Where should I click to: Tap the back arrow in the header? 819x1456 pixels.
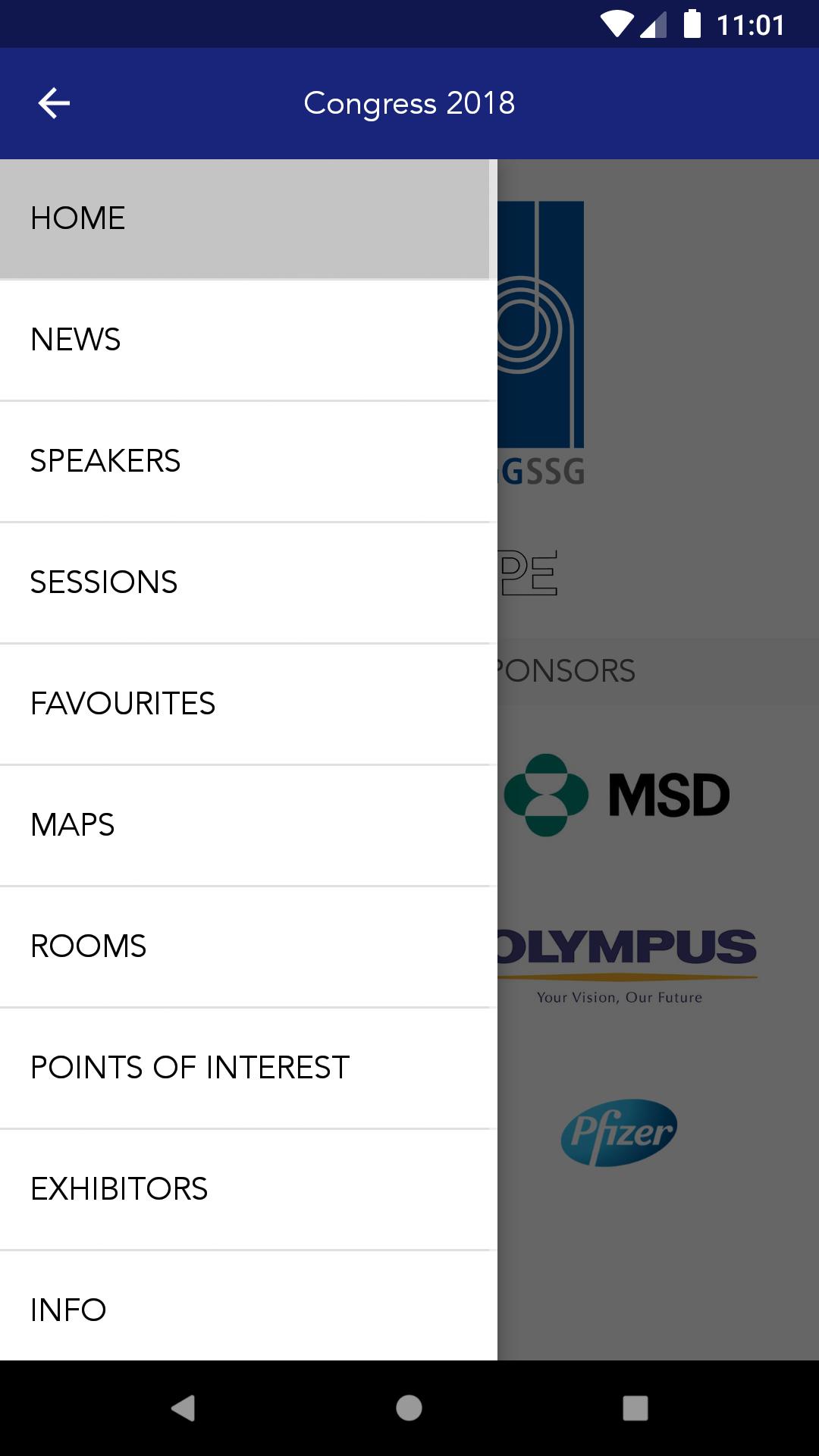[54, 103]
